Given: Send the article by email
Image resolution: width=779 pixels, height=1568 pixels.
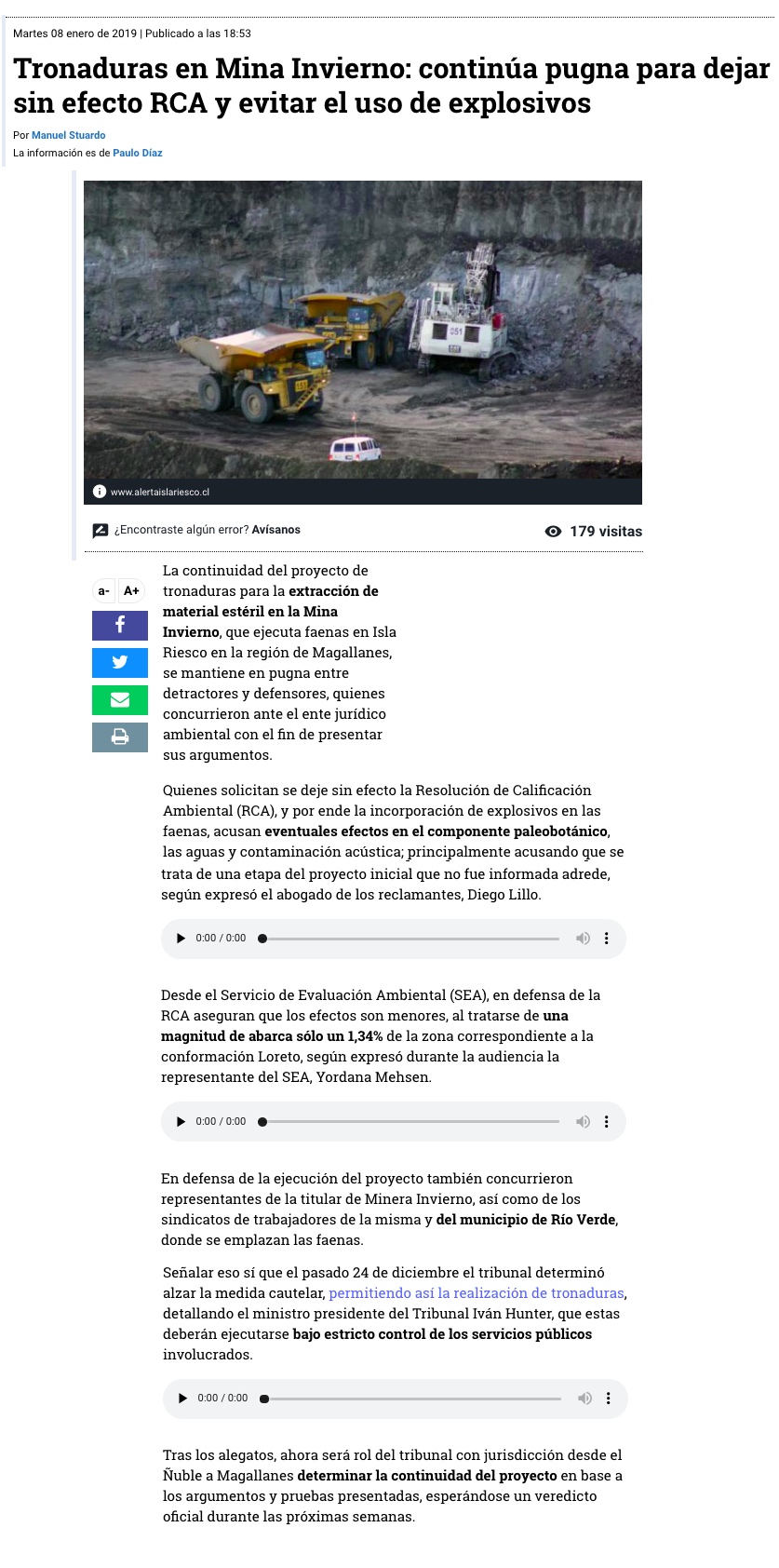Looking at the screenshot, I should pyautogui.click(x=120, y=699).
